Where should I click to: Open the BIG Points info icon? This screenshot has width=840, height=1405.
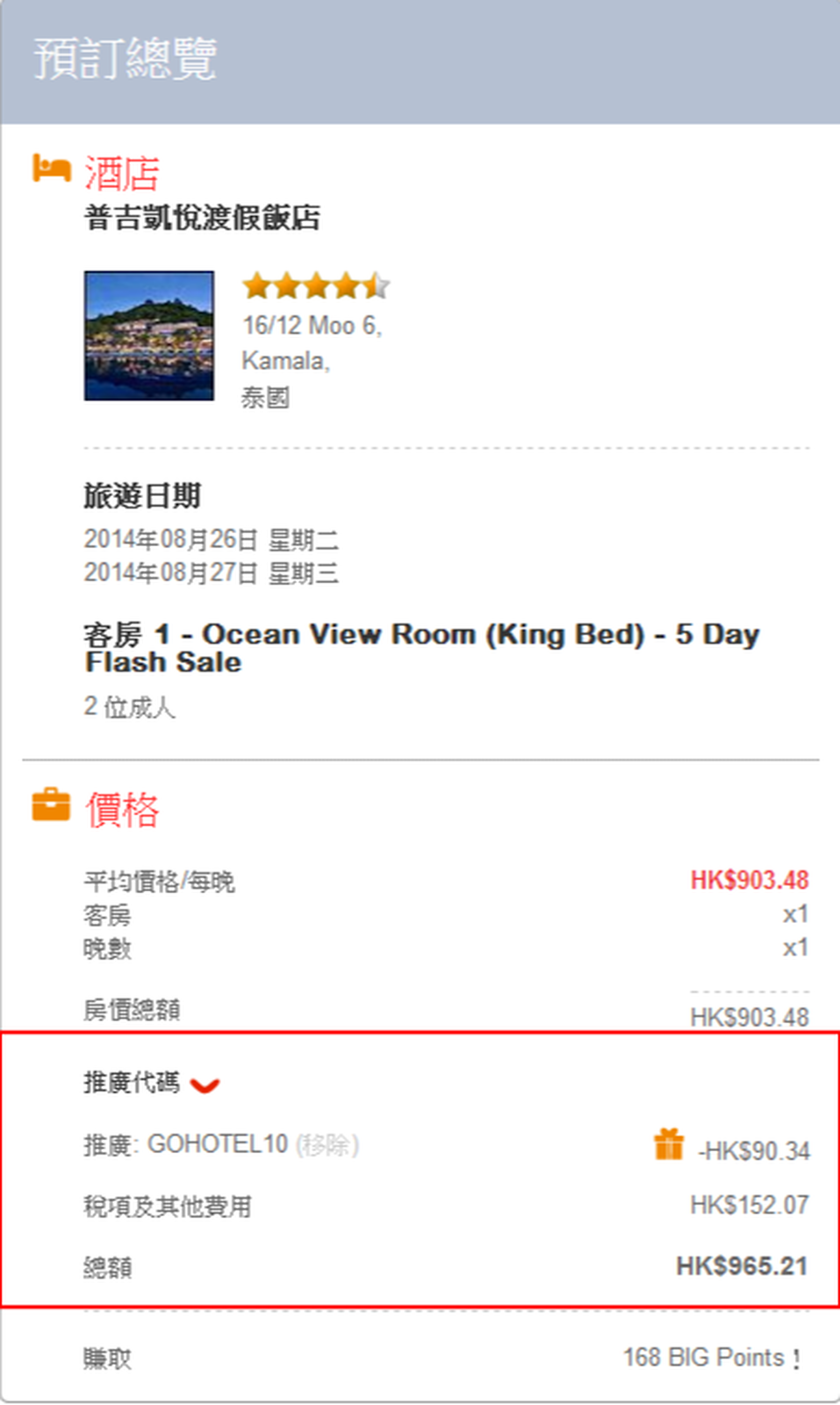796,1359
